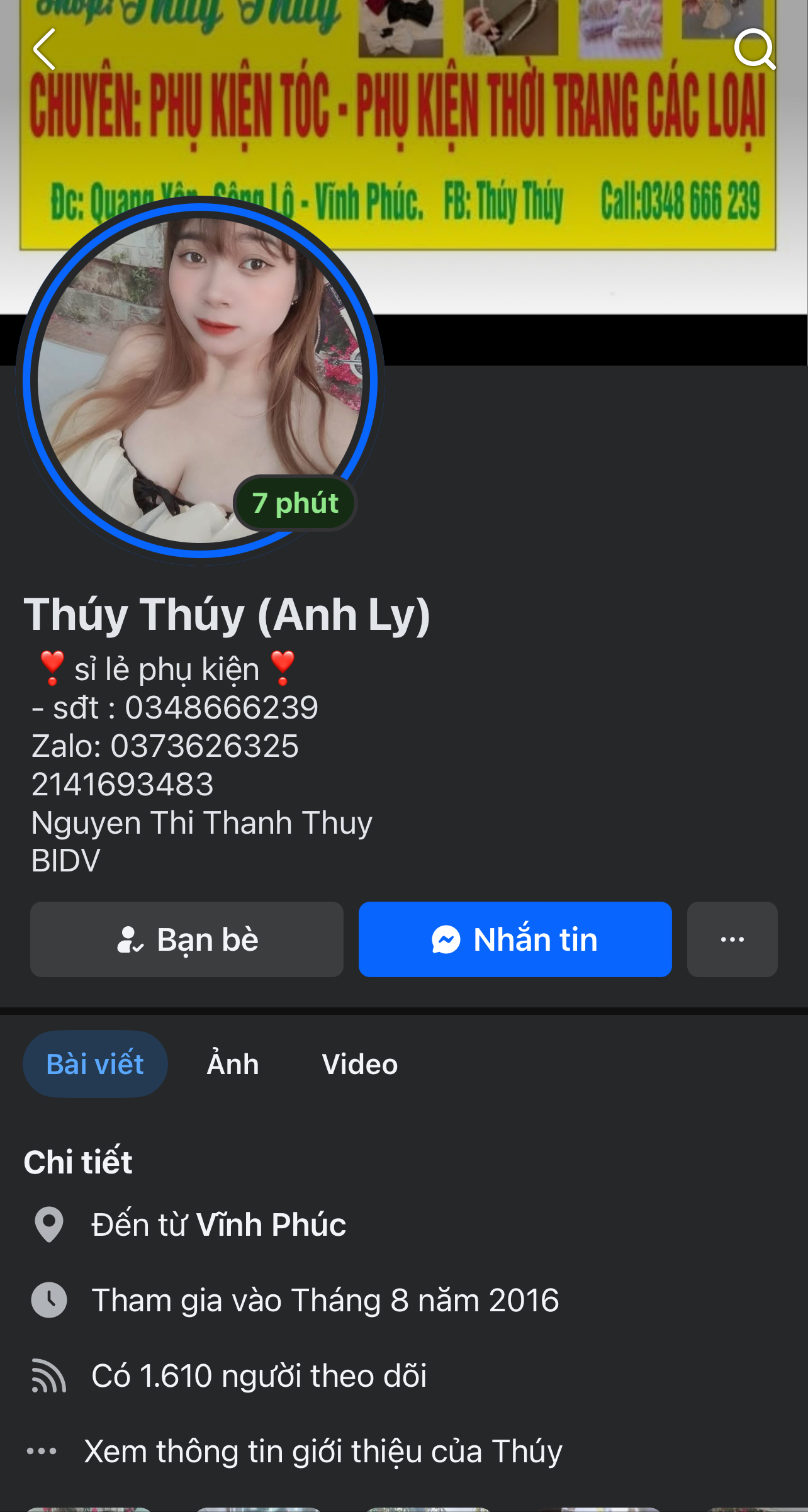Tap the Bạn bè friends button
This screenshot has width=808, height=1512.
(187, 939)
